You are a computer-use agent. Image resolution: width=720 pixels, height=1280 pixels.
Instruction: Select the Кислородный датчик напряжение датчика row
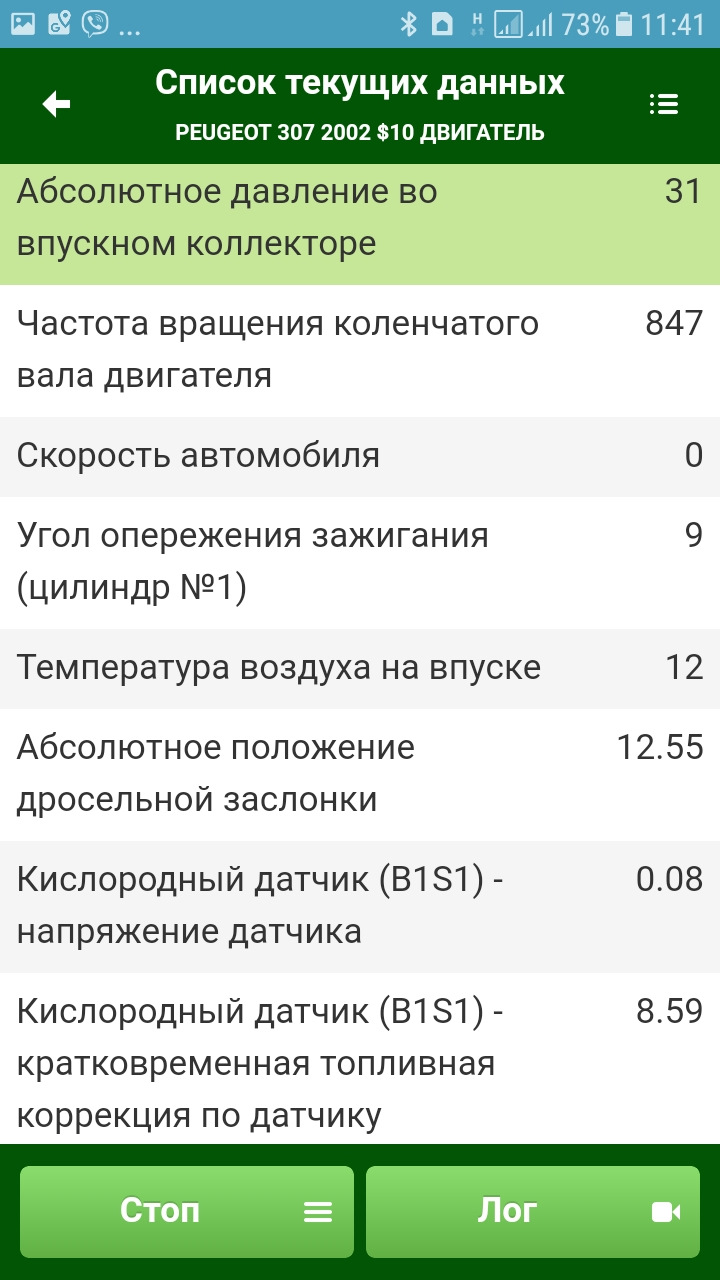(360, 906)
